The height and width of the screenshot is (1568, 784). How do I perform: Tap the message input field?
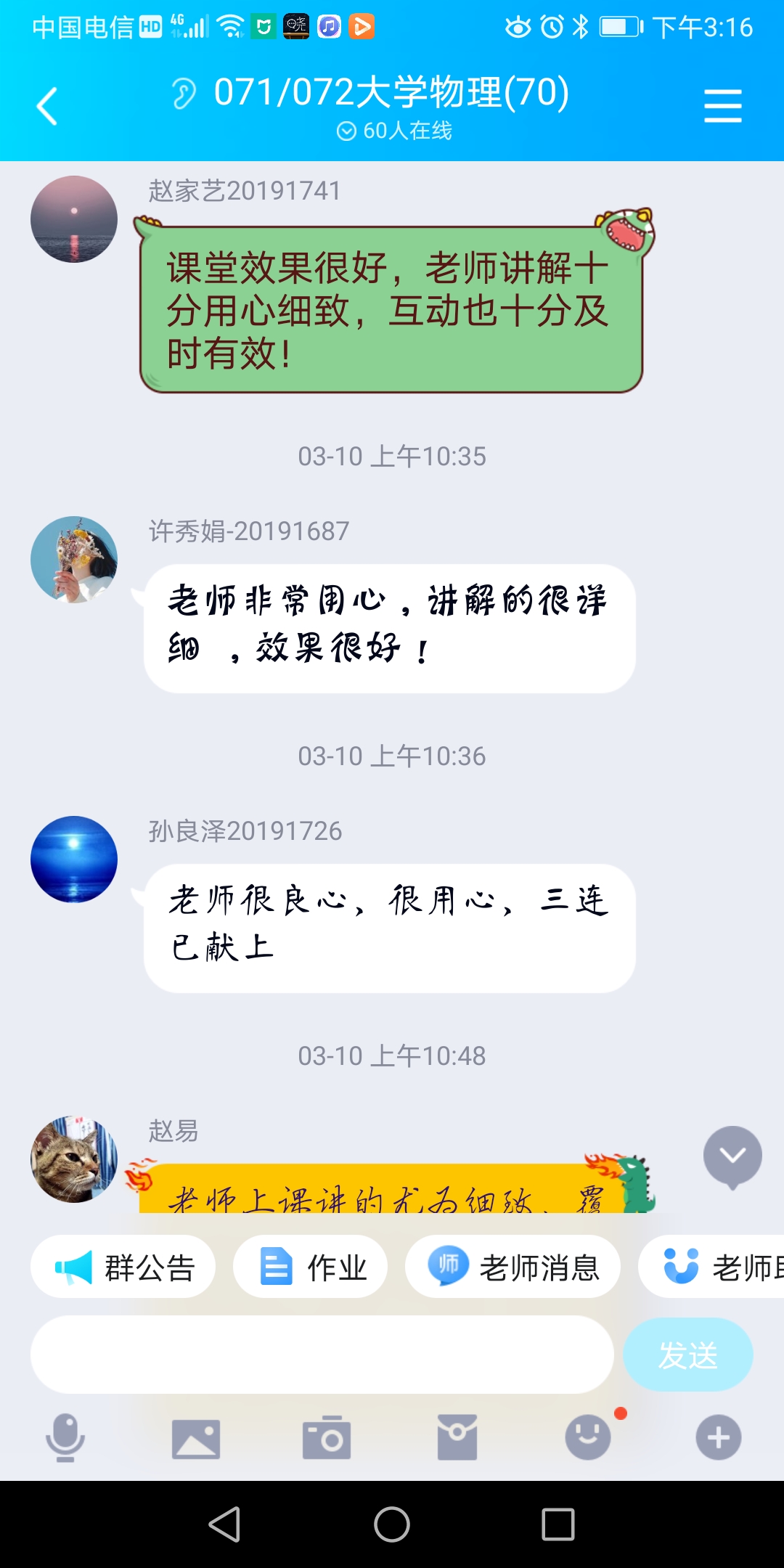tap(322, 1355)
